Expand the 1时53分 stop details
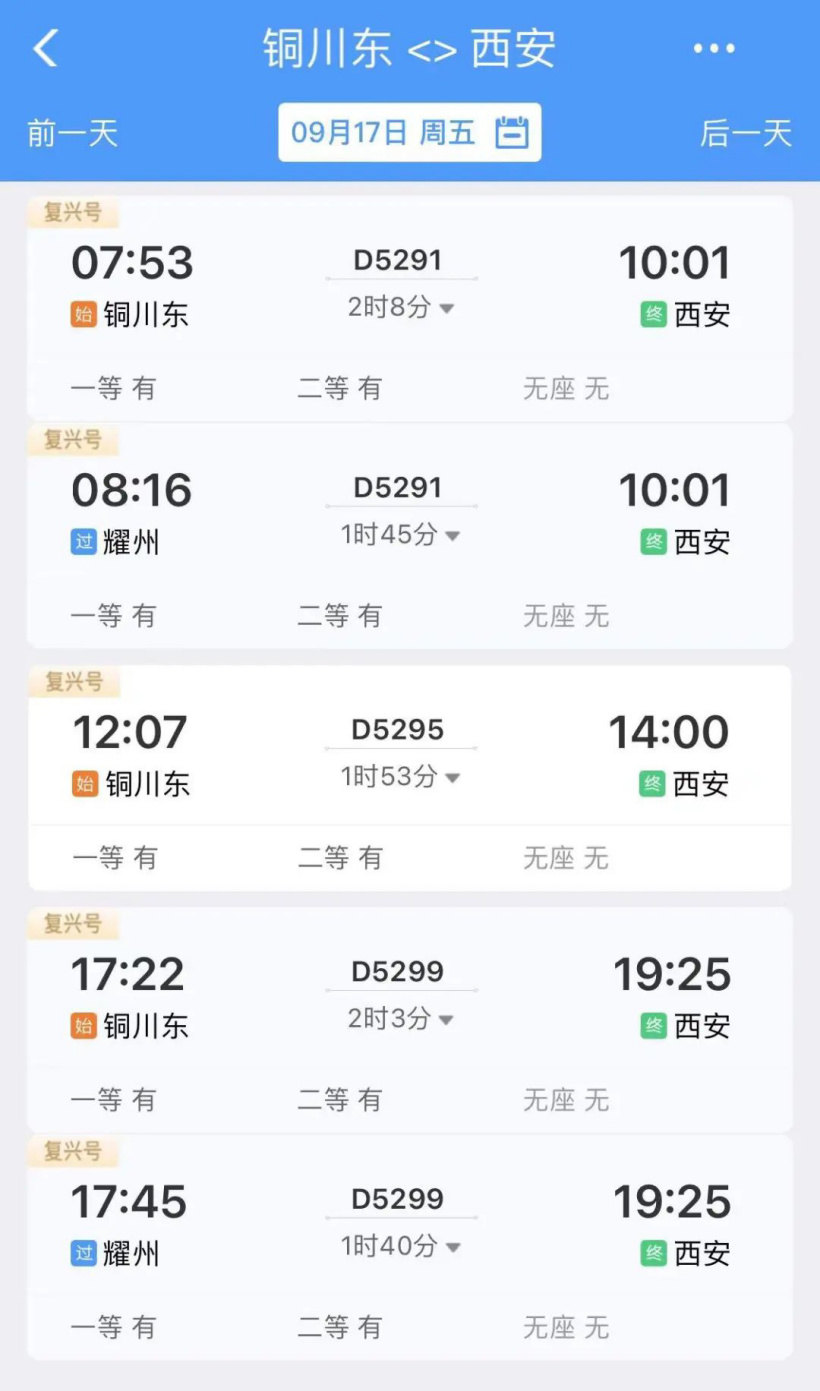The image size is (820, 1391). [x=401, y=777]
